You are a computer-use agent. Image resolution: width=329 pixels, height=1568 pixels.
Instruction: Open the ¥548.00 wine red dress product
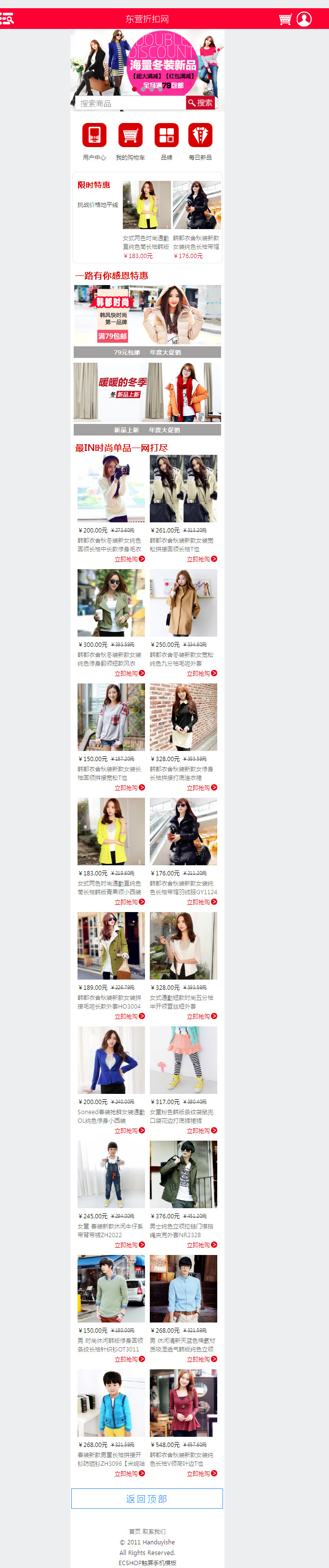pyautogui.click(x=183, y=1403)
